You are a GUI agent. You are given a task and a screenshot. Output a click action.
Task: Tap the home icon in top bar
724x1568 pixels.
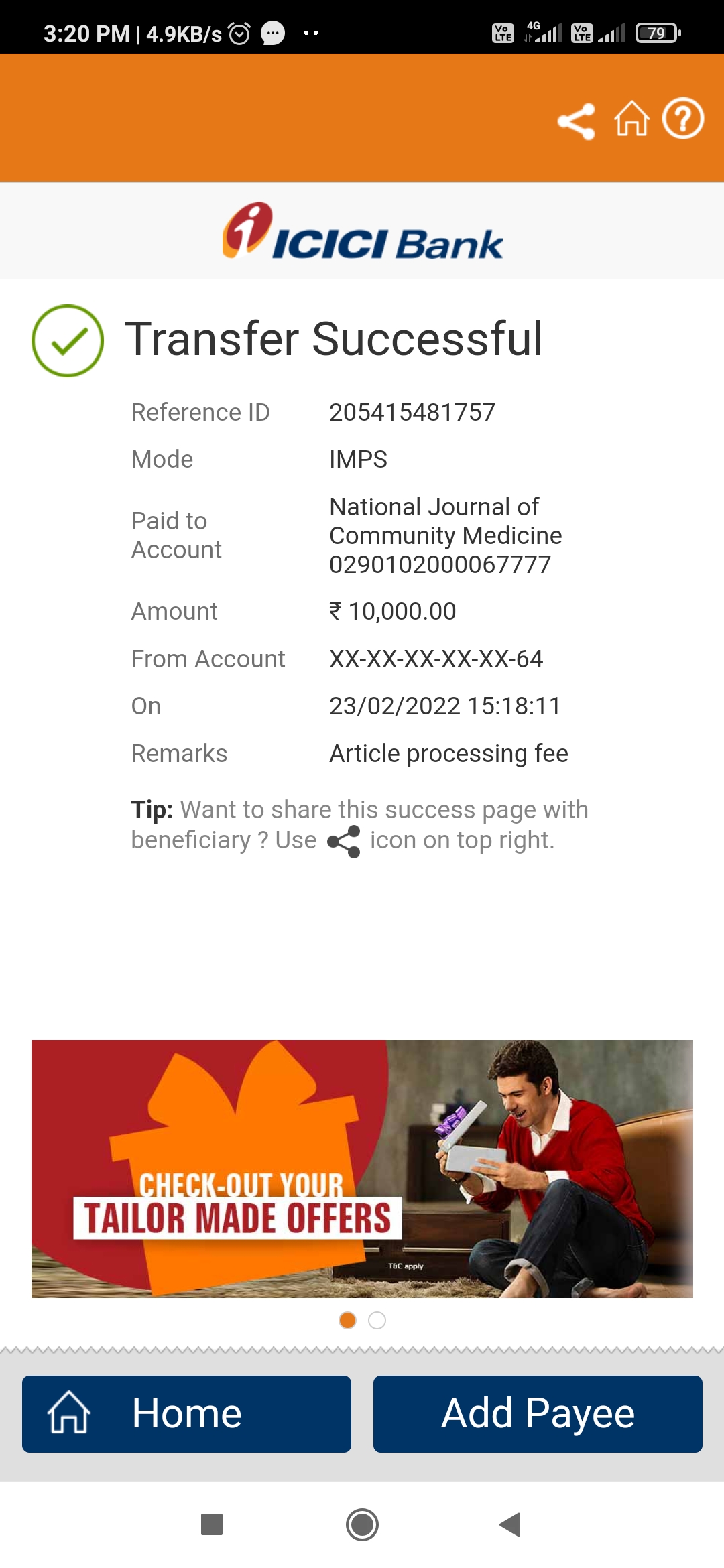click(x=631, y=119)
